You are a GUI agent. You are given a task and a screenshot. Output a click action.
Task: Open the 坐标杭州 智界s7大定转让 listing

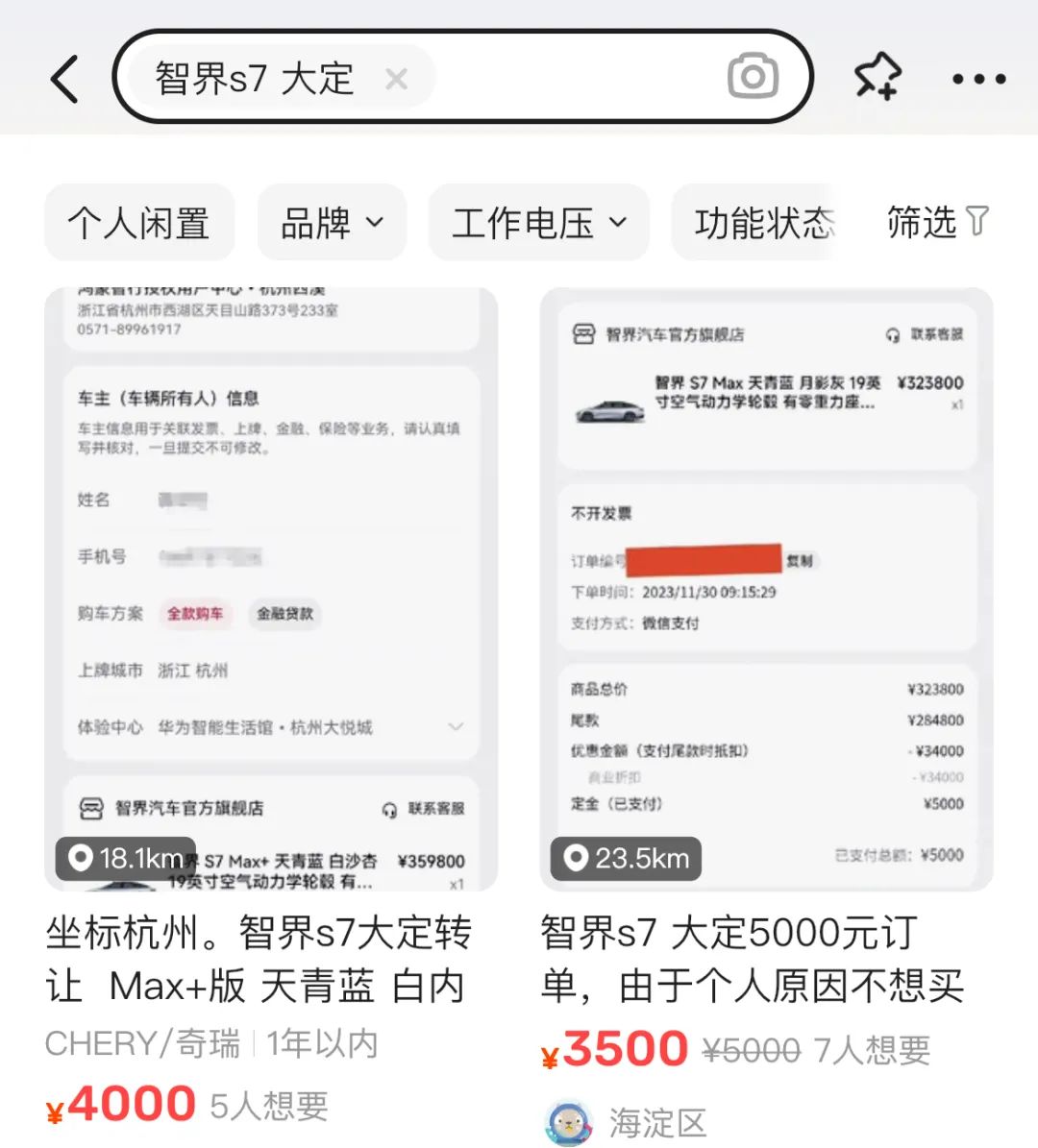click(x=271, y=588)
